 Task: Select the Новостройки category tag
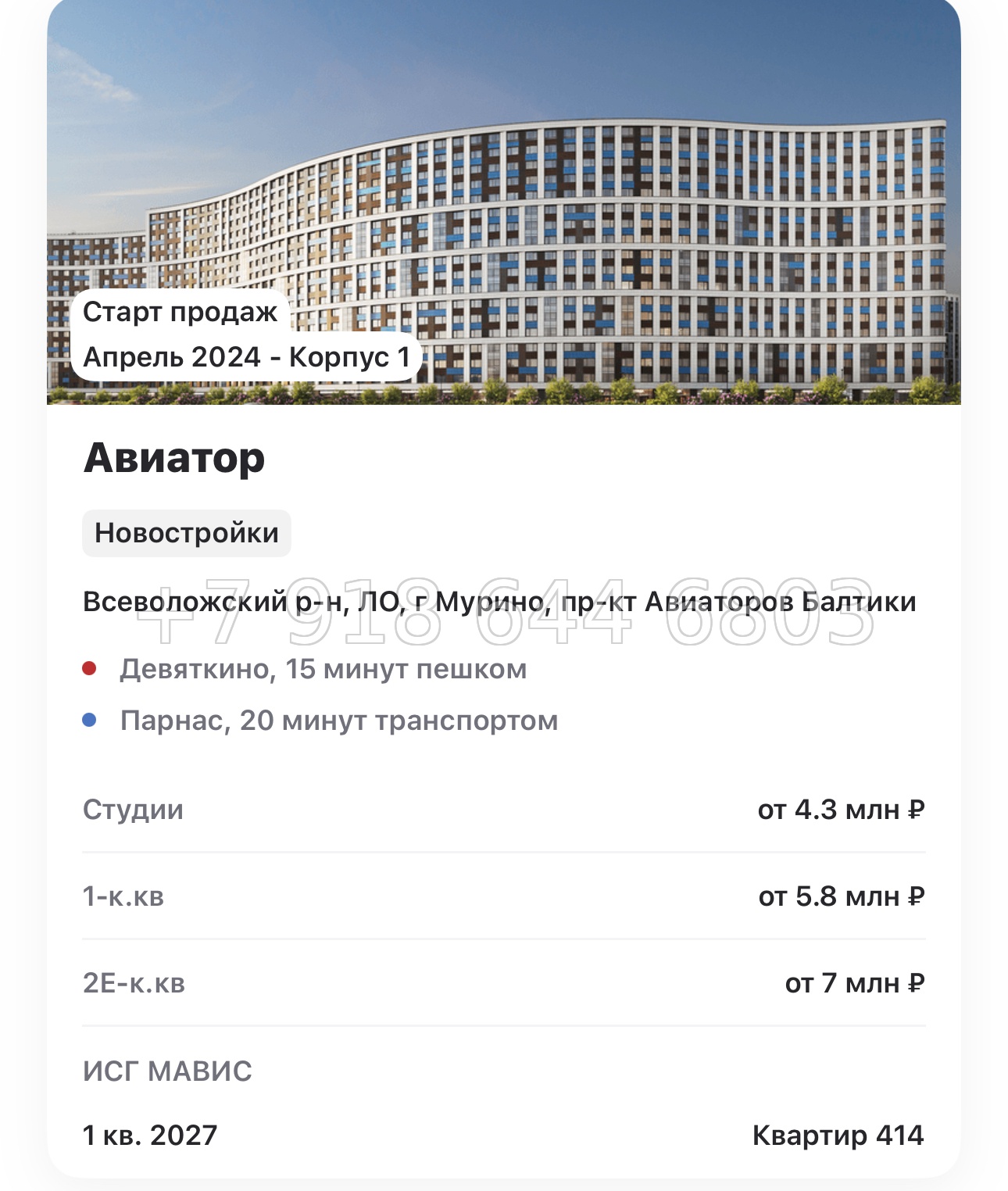(x=188, y=534)
